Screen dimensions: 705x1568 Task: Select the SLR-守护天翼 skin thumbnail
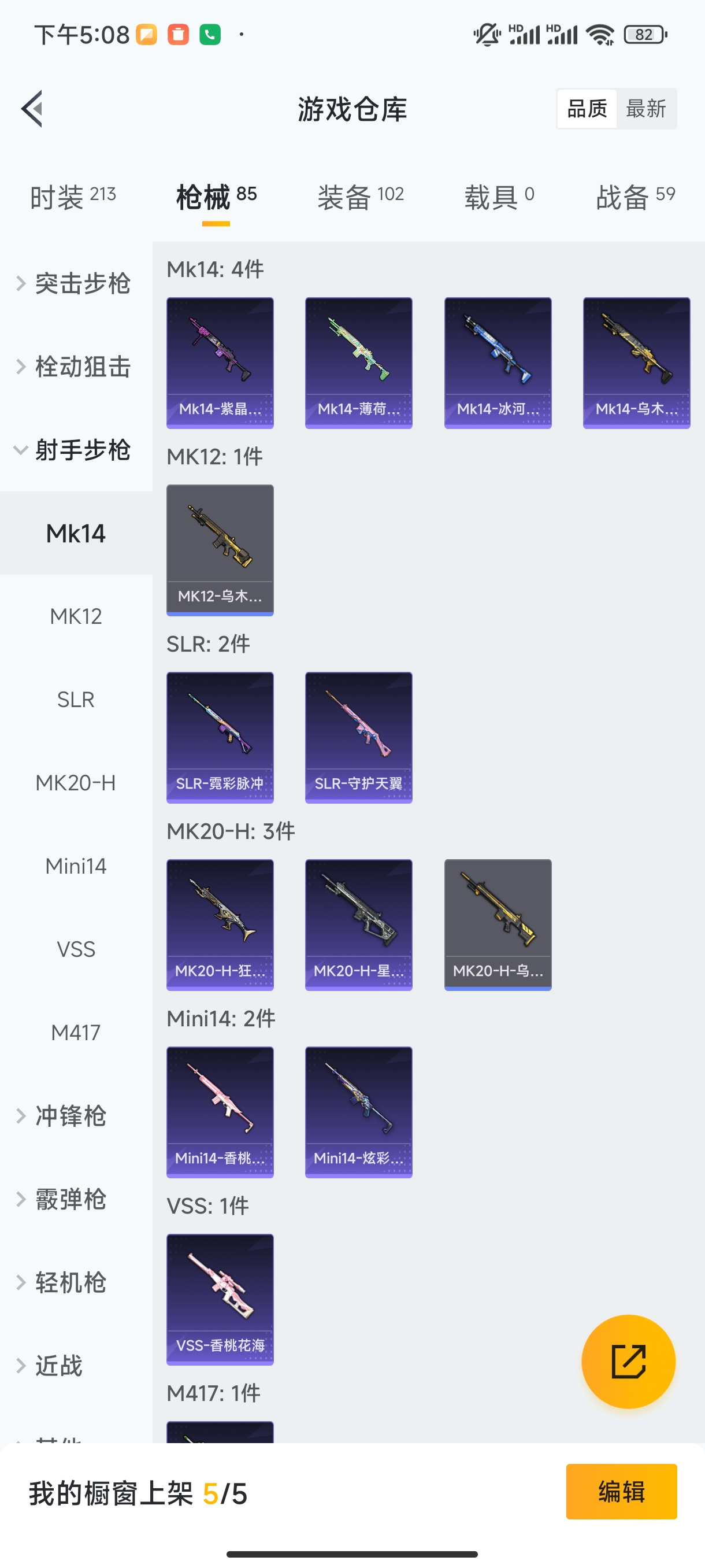[x=358, y=737]
